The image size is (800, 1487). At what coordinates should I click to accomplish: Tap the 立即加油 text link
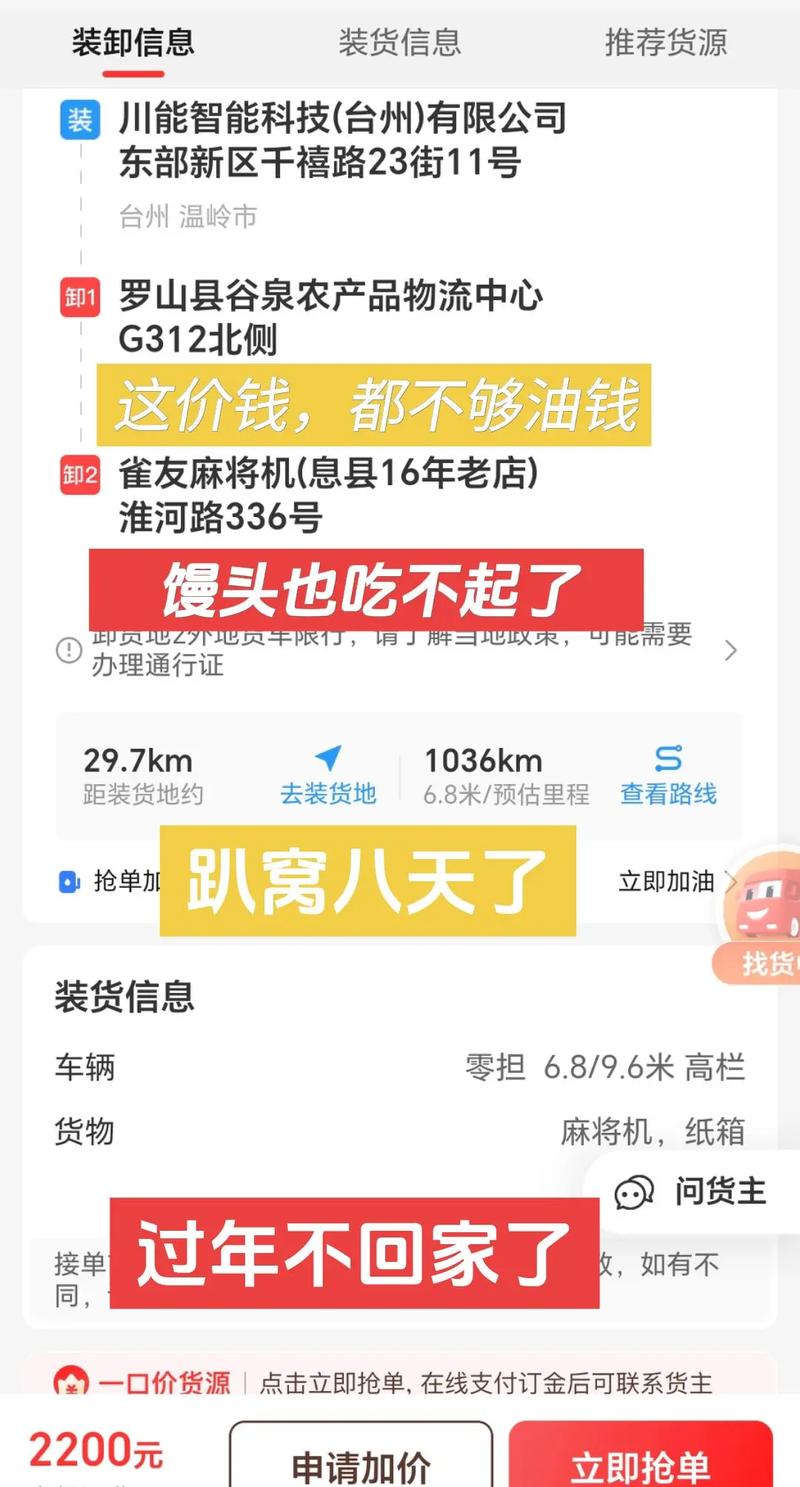click(666, 881)
